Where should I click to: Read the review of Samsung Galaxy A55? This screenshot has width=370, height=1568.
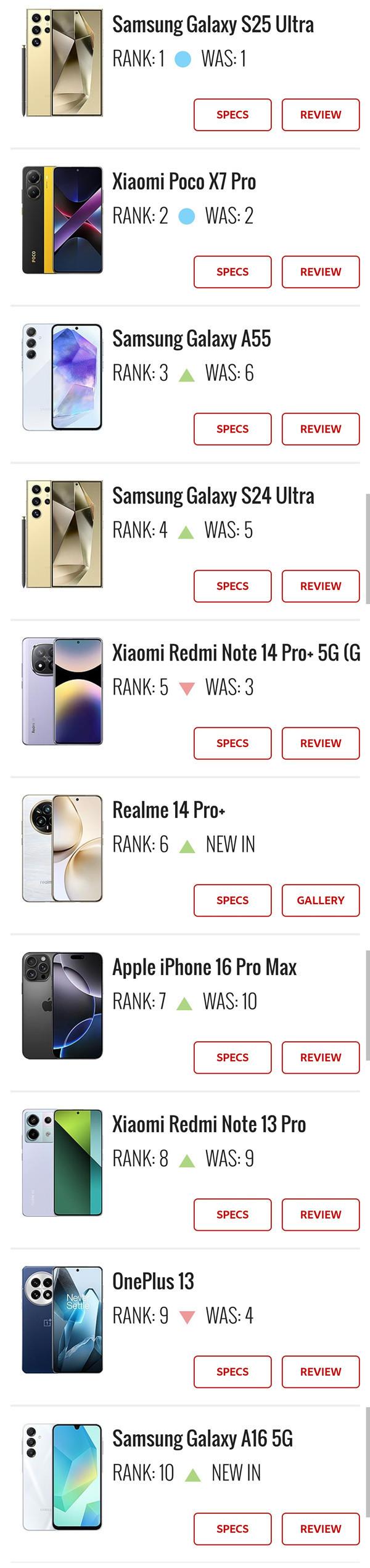point(320,429)
